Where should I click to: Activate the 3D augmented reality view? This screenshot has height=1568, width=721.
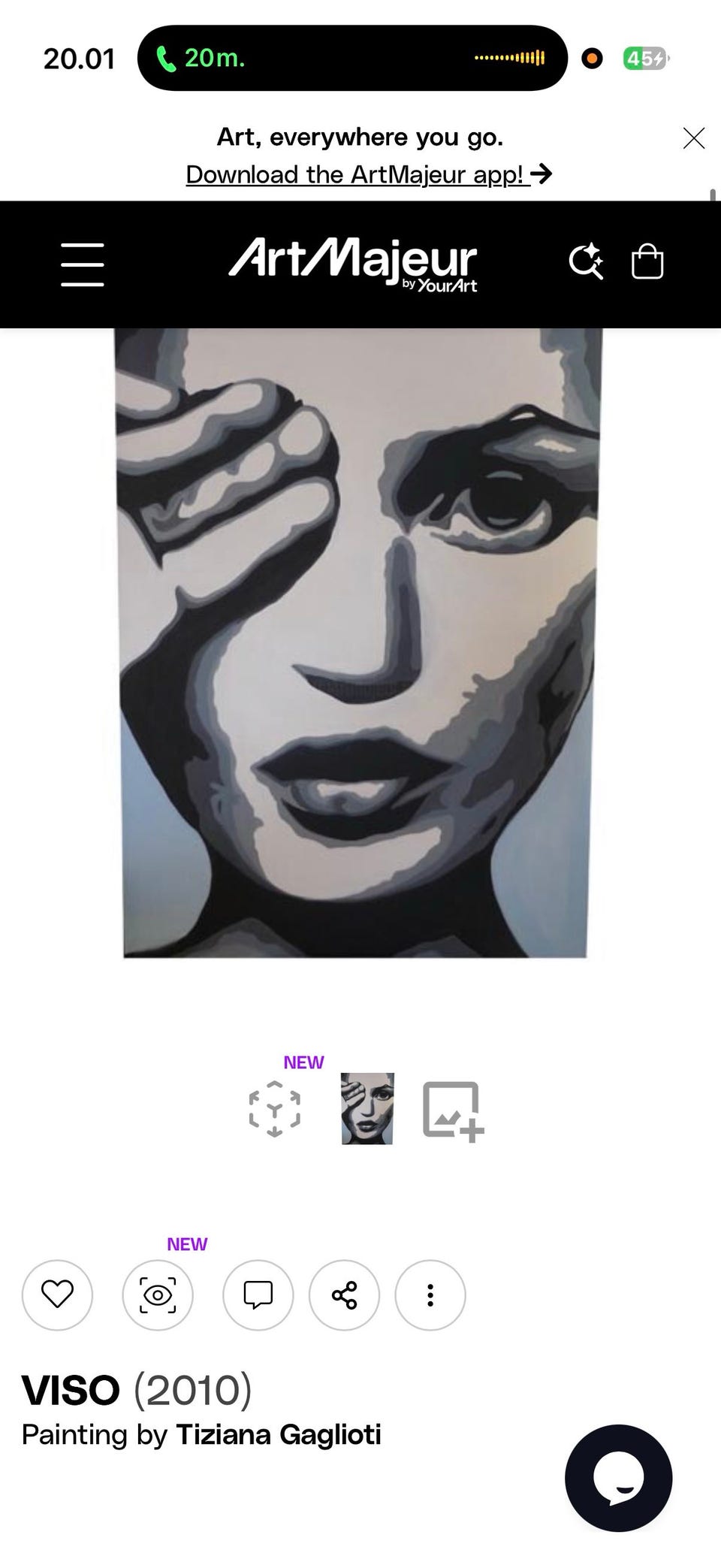click(x=274, y=1107)
